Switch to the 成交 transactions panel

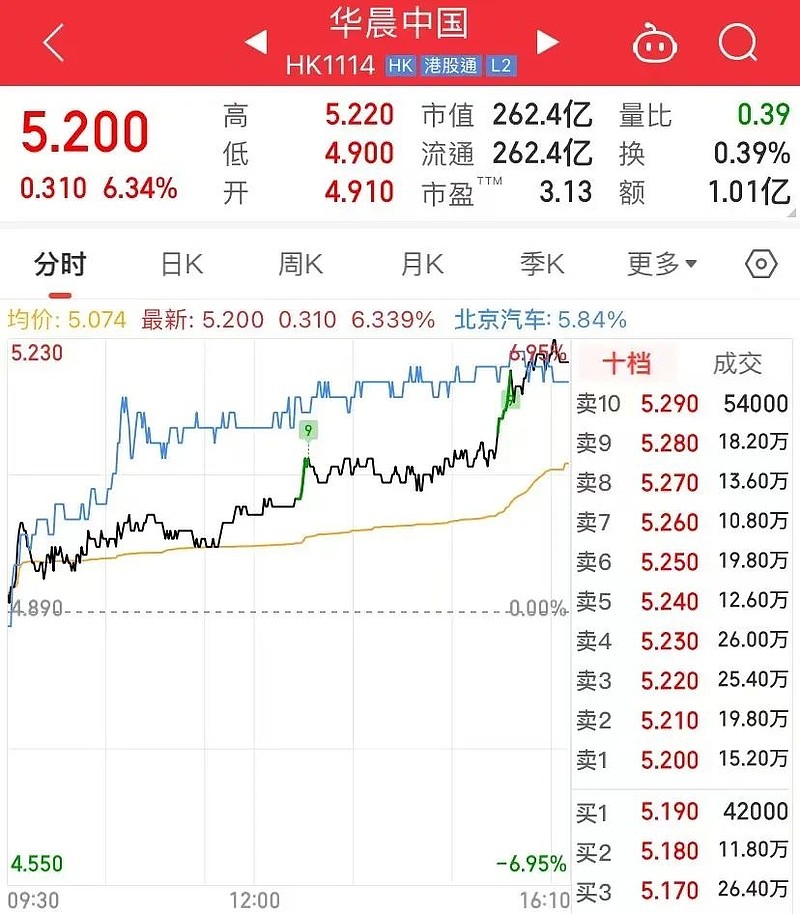[740, 362]
